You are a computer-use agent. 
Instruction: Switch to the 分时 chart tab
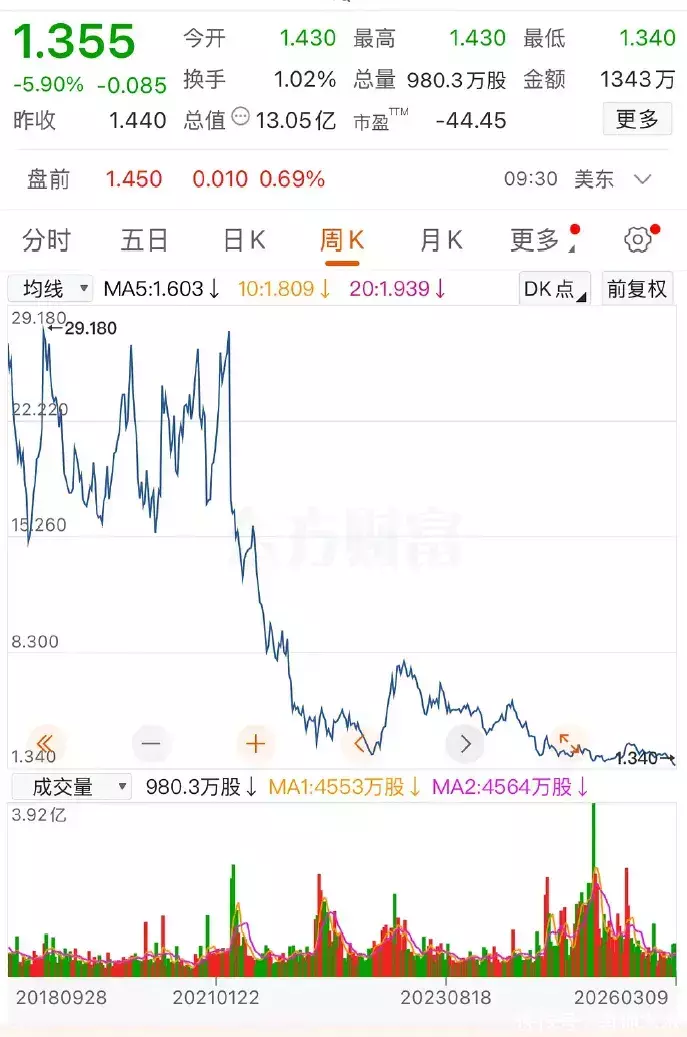click(x=47, y=240)
